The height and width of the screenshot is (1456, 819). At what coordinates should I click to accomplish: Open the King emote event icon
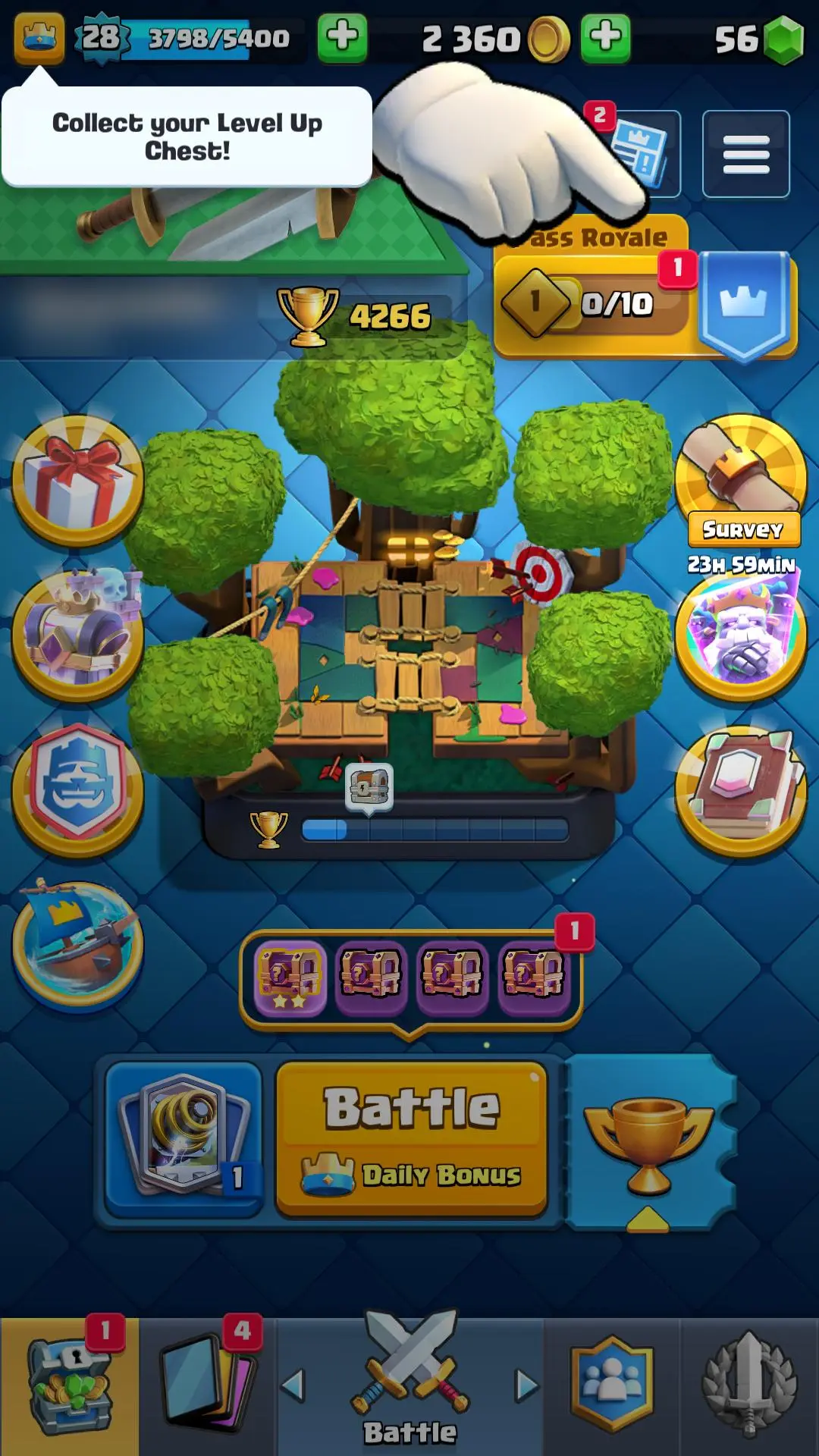point(741,633)
